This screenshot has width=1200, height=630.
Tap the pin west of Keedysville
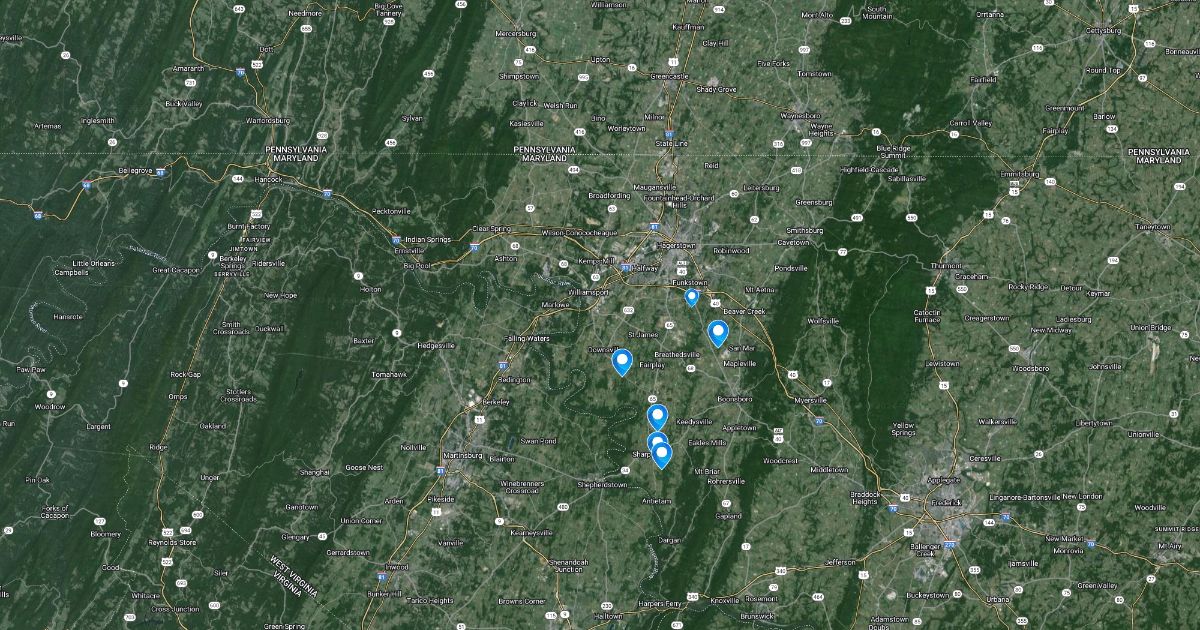pos(657,415)
